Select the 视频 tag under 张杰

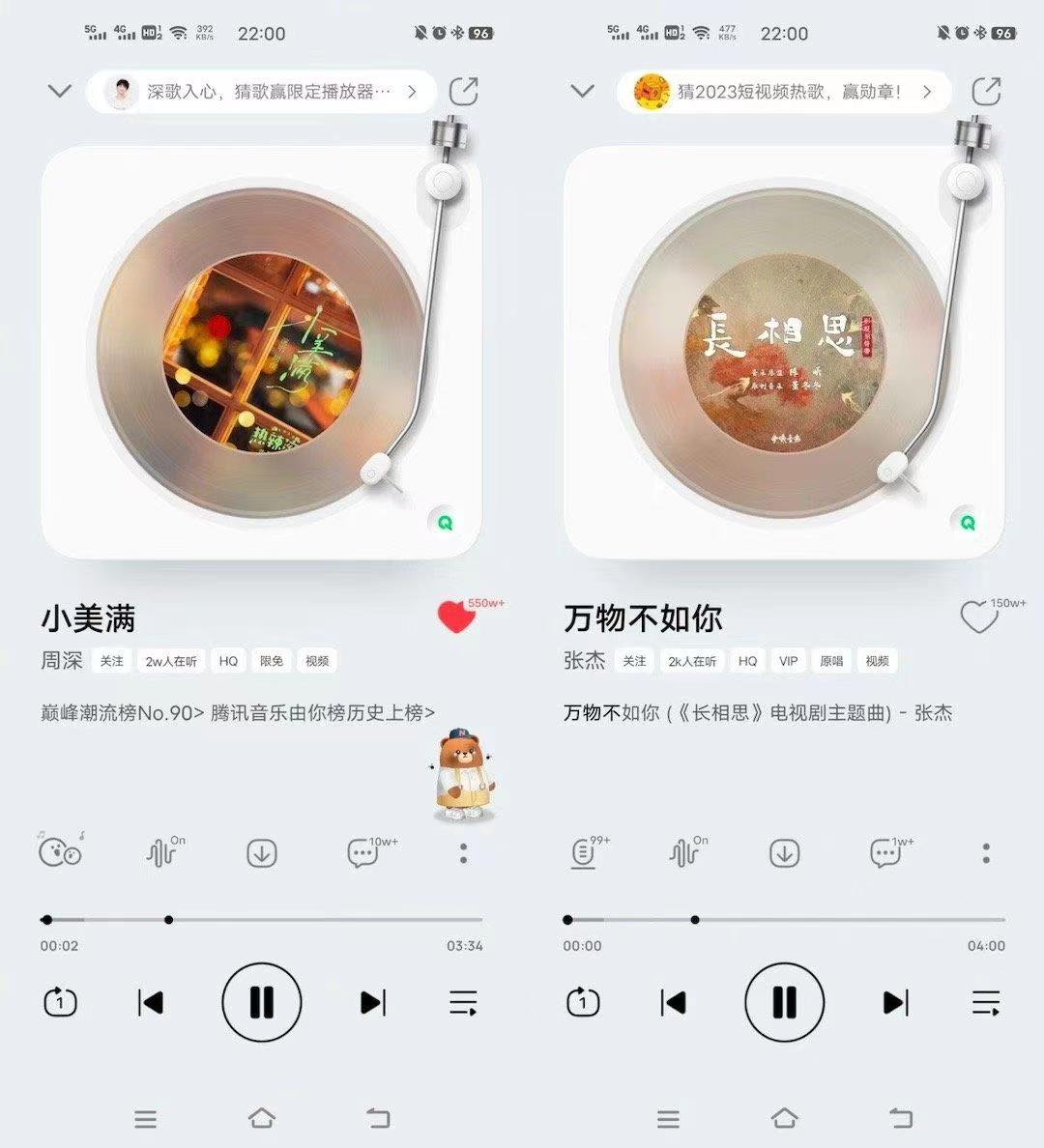876,660
